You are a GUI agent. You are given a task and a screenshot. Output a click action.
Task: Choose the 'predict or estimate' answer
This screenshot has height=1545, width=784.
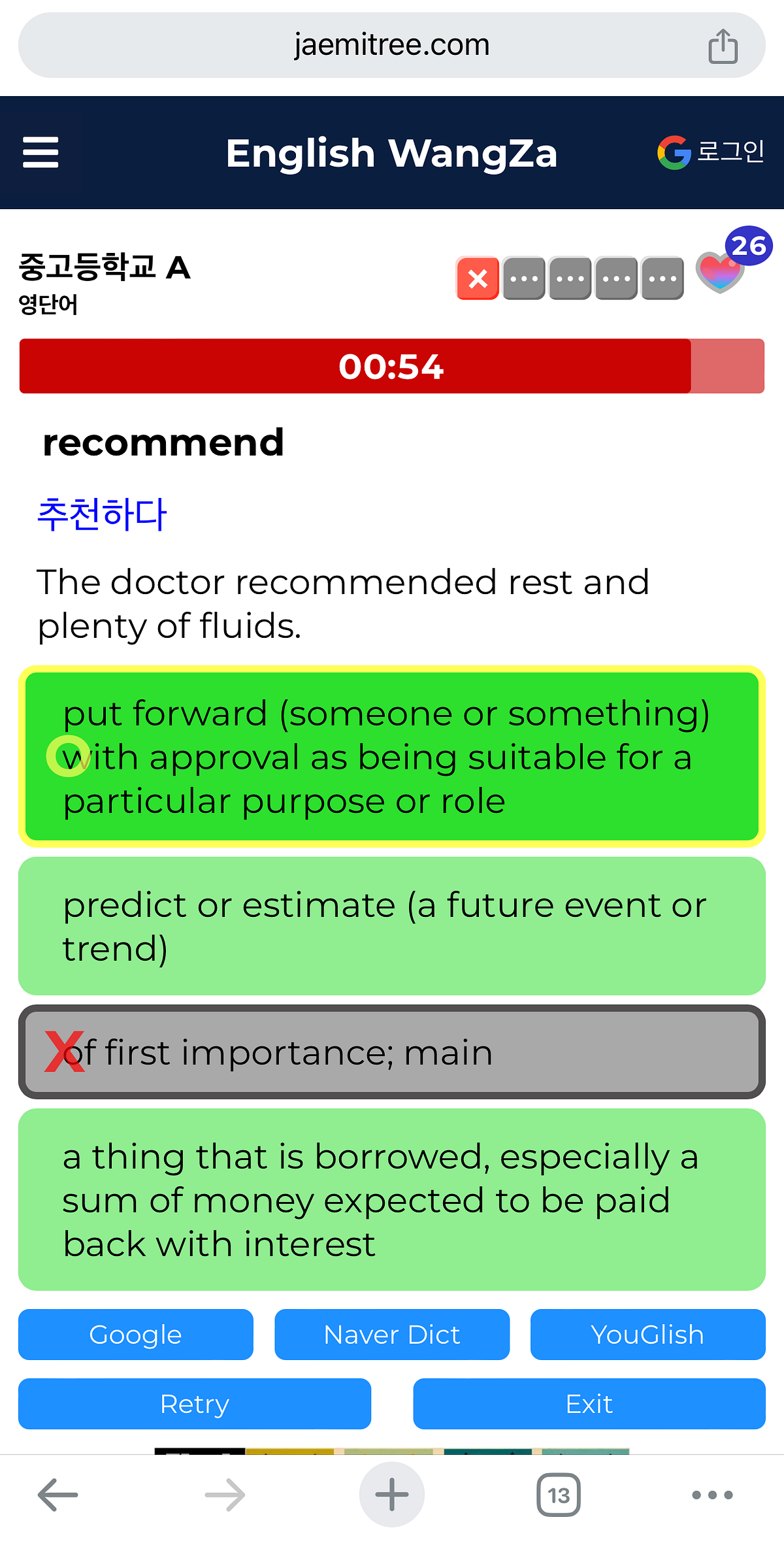point(391,926)
